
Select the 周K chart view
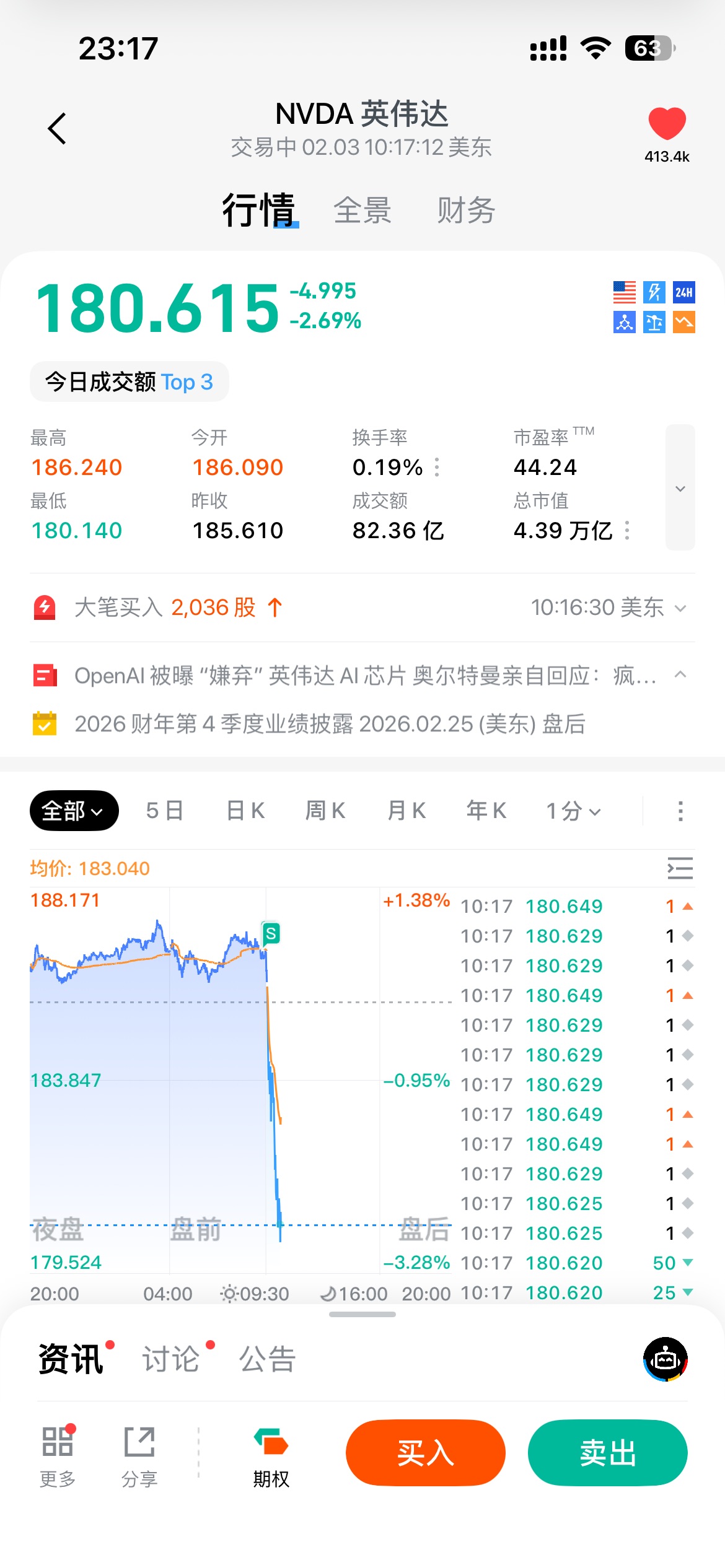coord(325,811)
